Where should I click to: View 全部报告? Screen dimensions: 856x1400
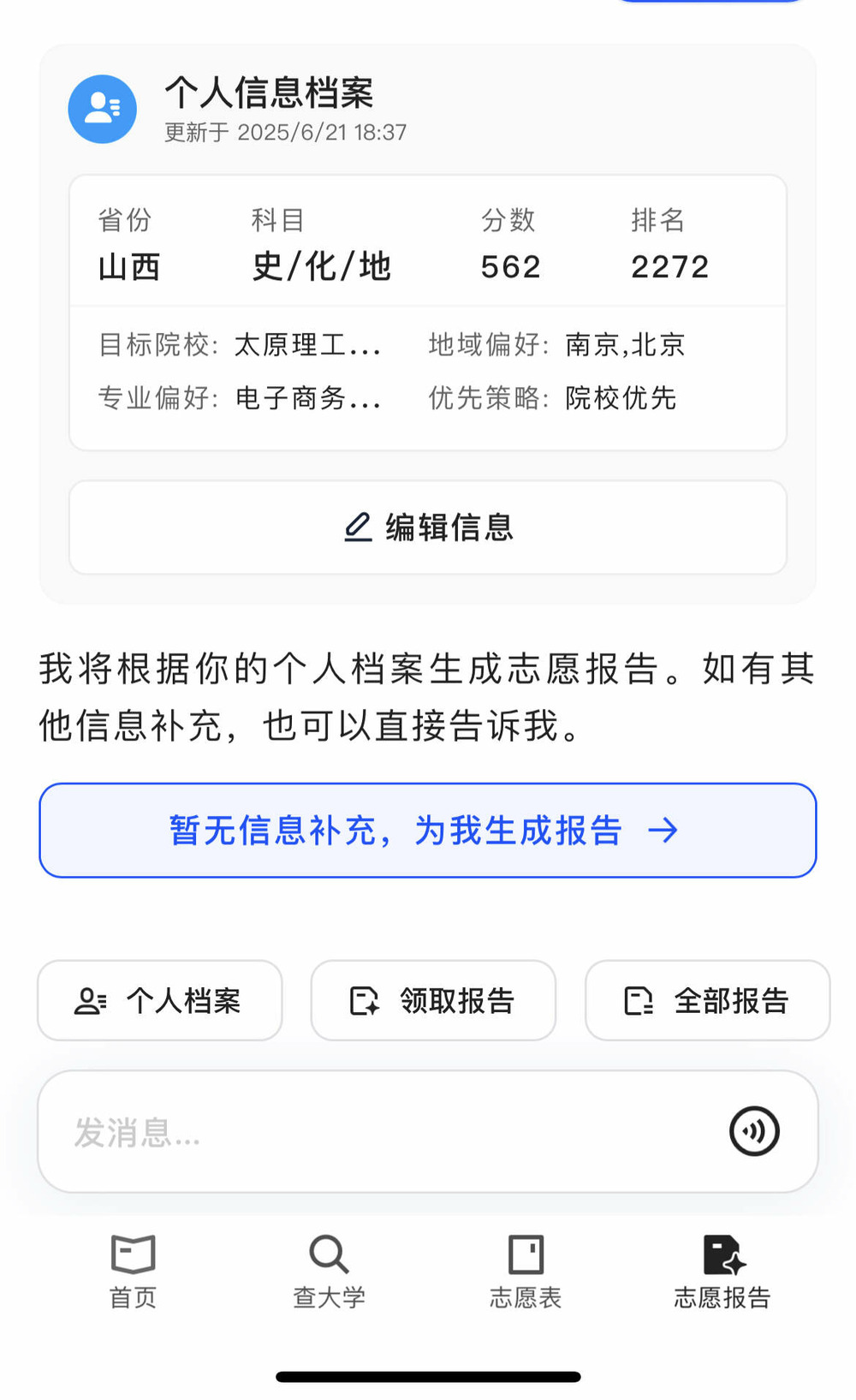(x=707, y=1000)
